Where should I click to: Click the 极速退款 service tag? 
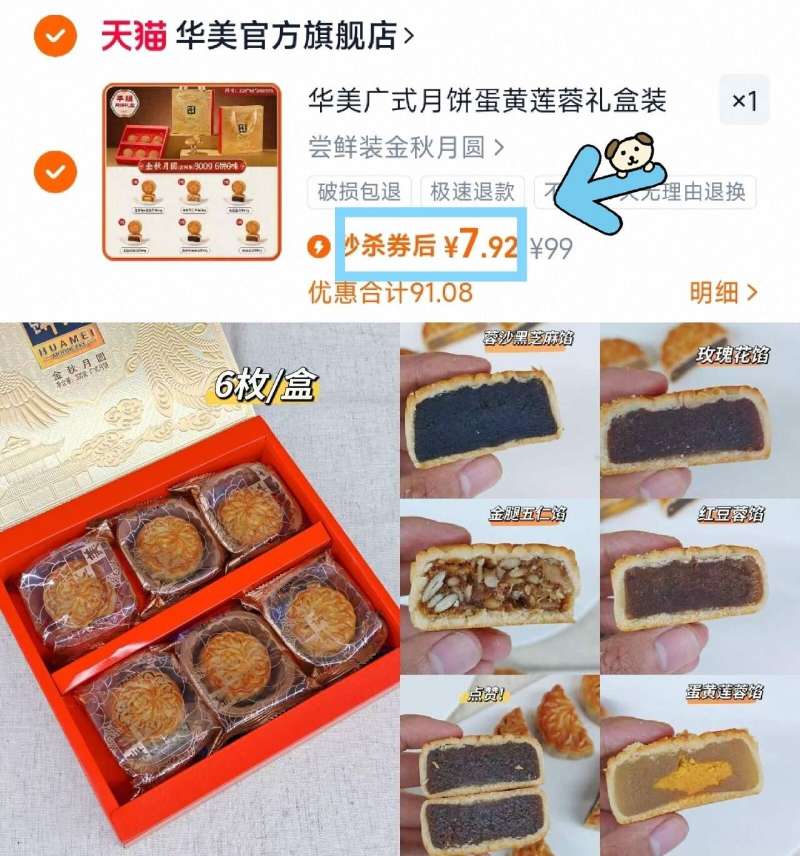click(x=474, y=192)
